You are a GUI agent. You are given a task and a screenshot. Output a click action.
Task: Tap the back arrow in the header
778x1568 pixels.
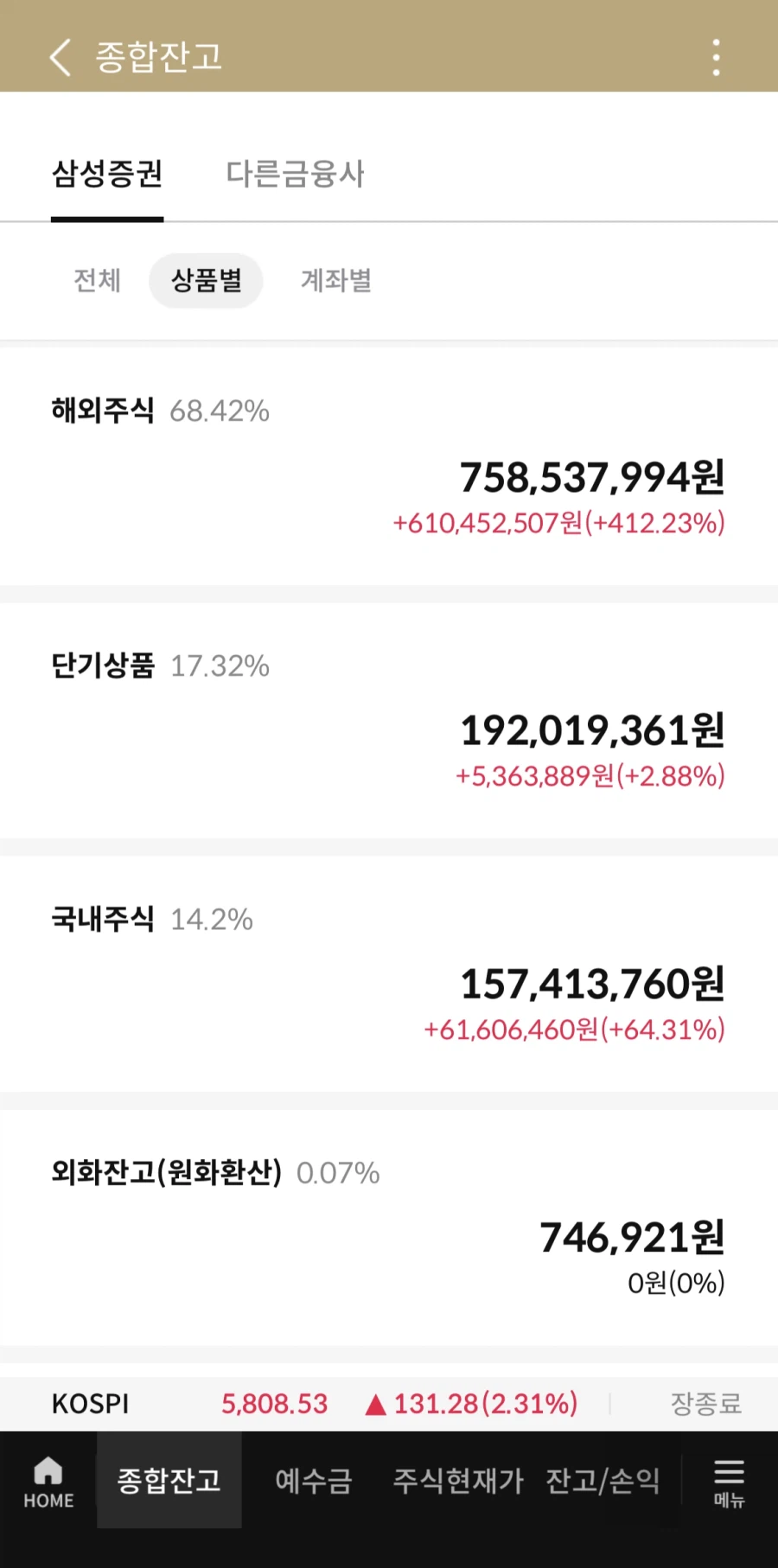tap(58, 56)
